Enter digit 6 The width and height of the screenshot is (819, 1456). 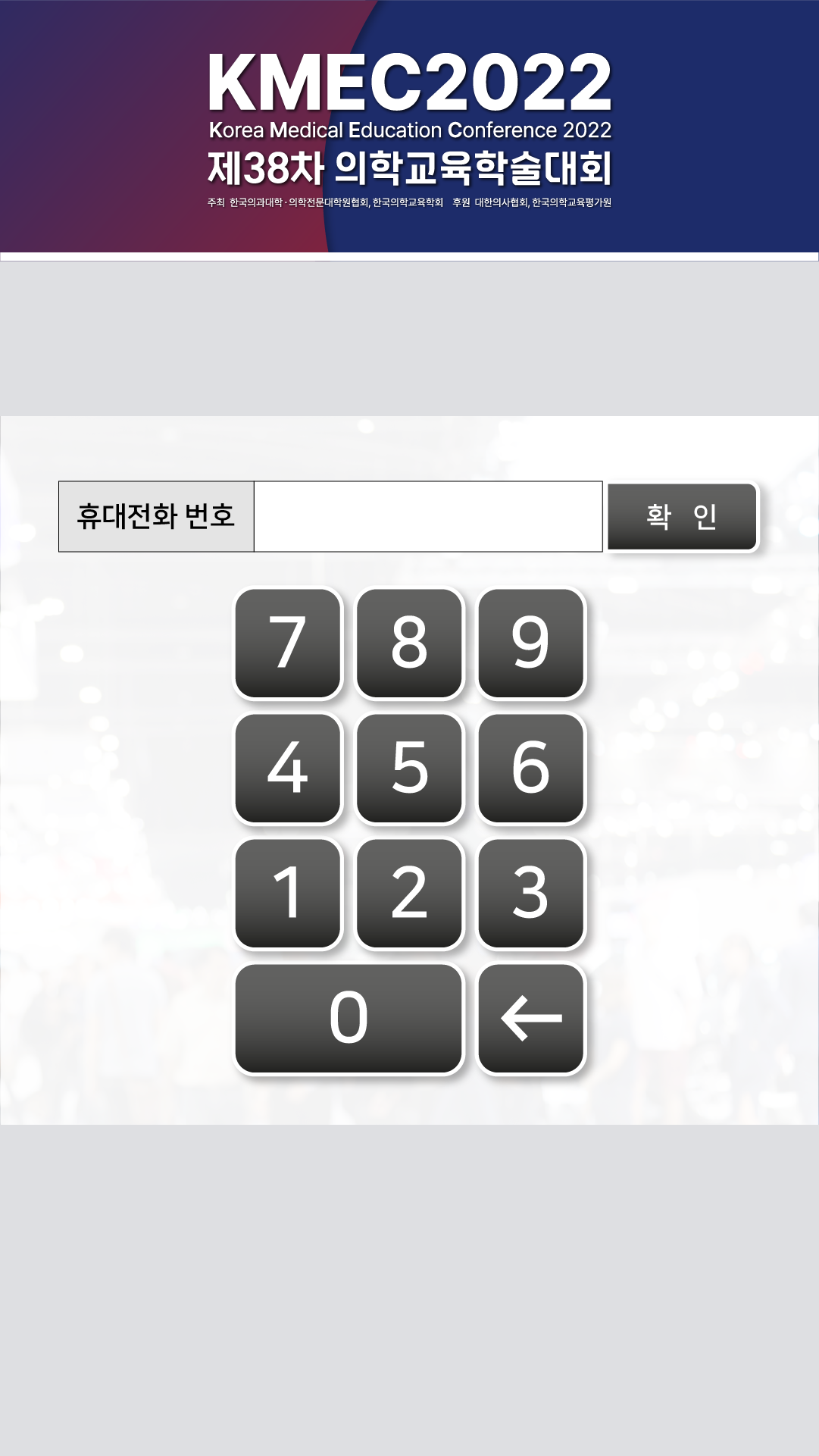(530, 768)
